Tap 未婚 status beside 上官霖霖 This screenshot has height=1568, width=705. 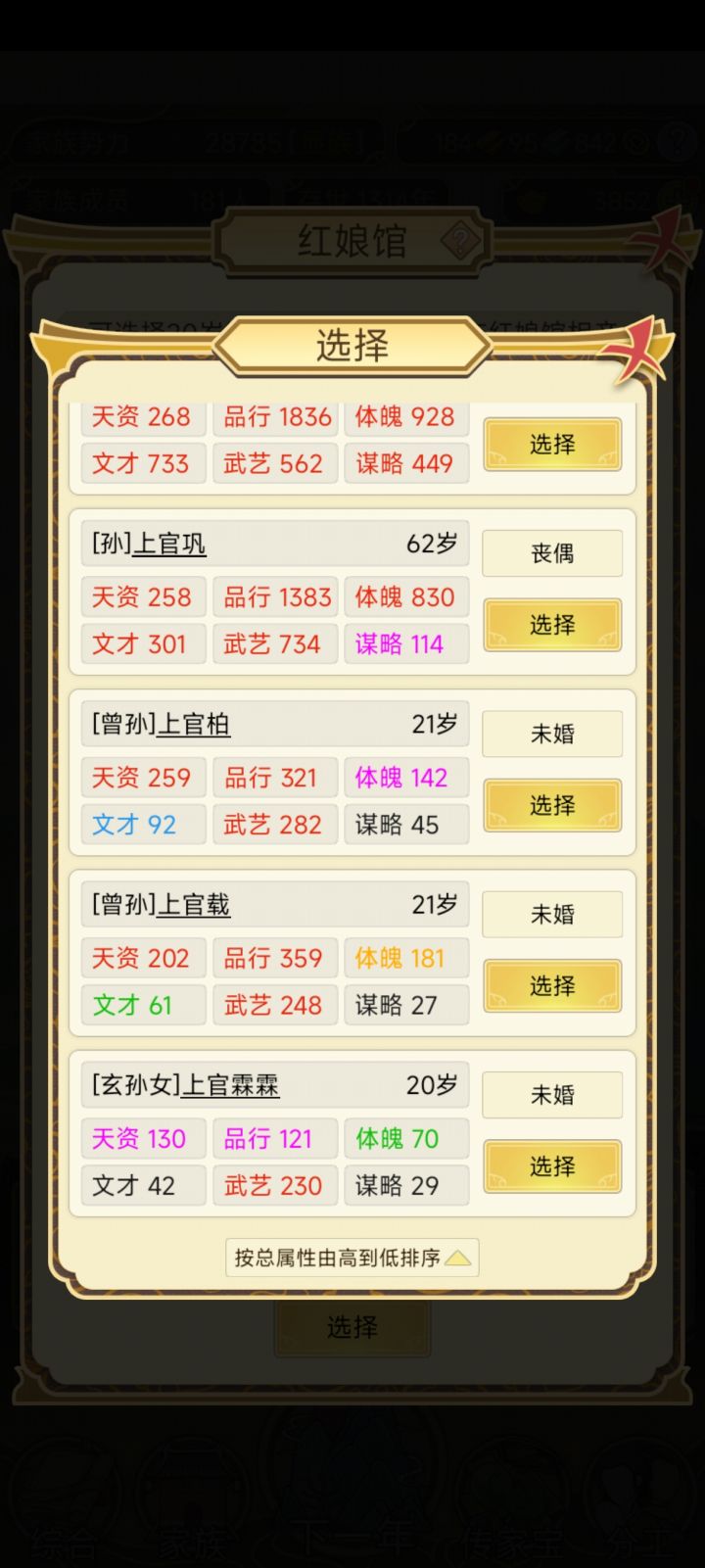pyautogui.click(x=551, y=1094)
